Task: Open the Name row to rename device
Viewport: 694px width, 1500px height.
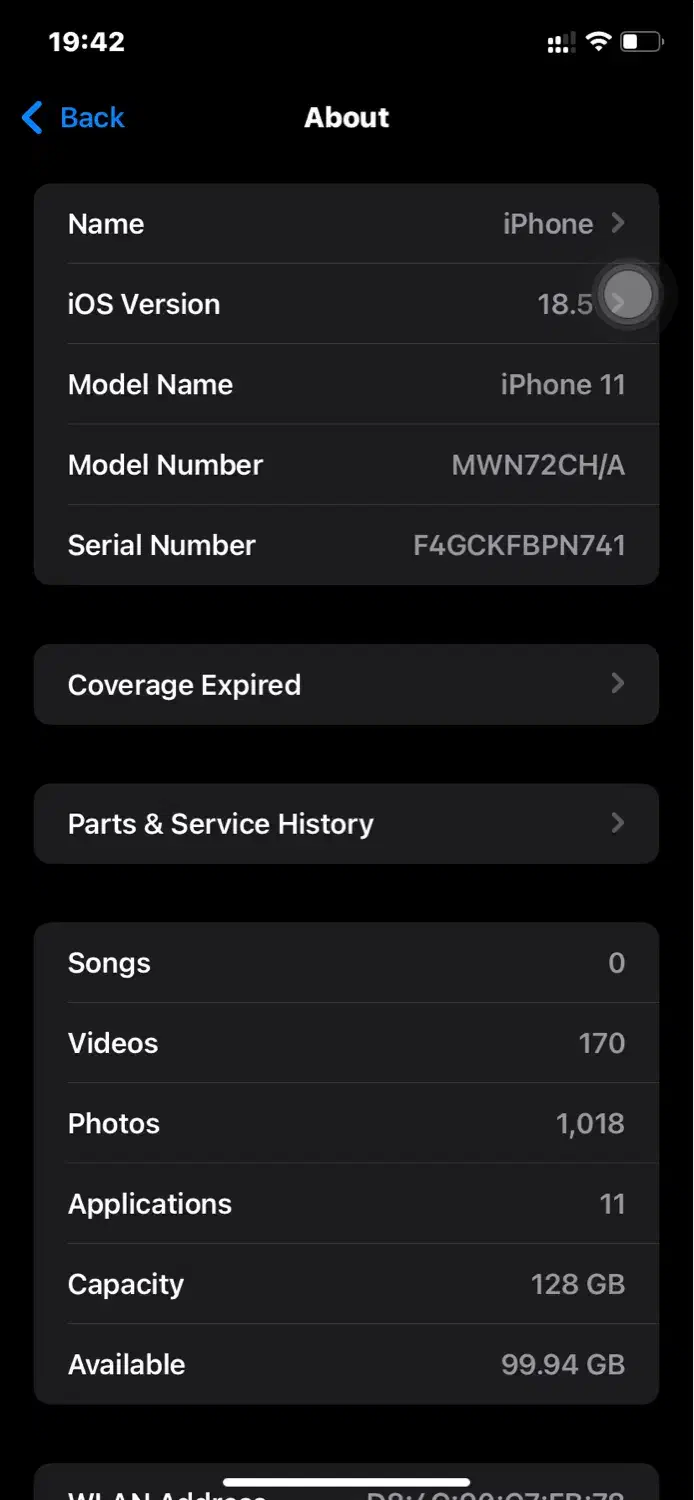Action: pos(346,224)
